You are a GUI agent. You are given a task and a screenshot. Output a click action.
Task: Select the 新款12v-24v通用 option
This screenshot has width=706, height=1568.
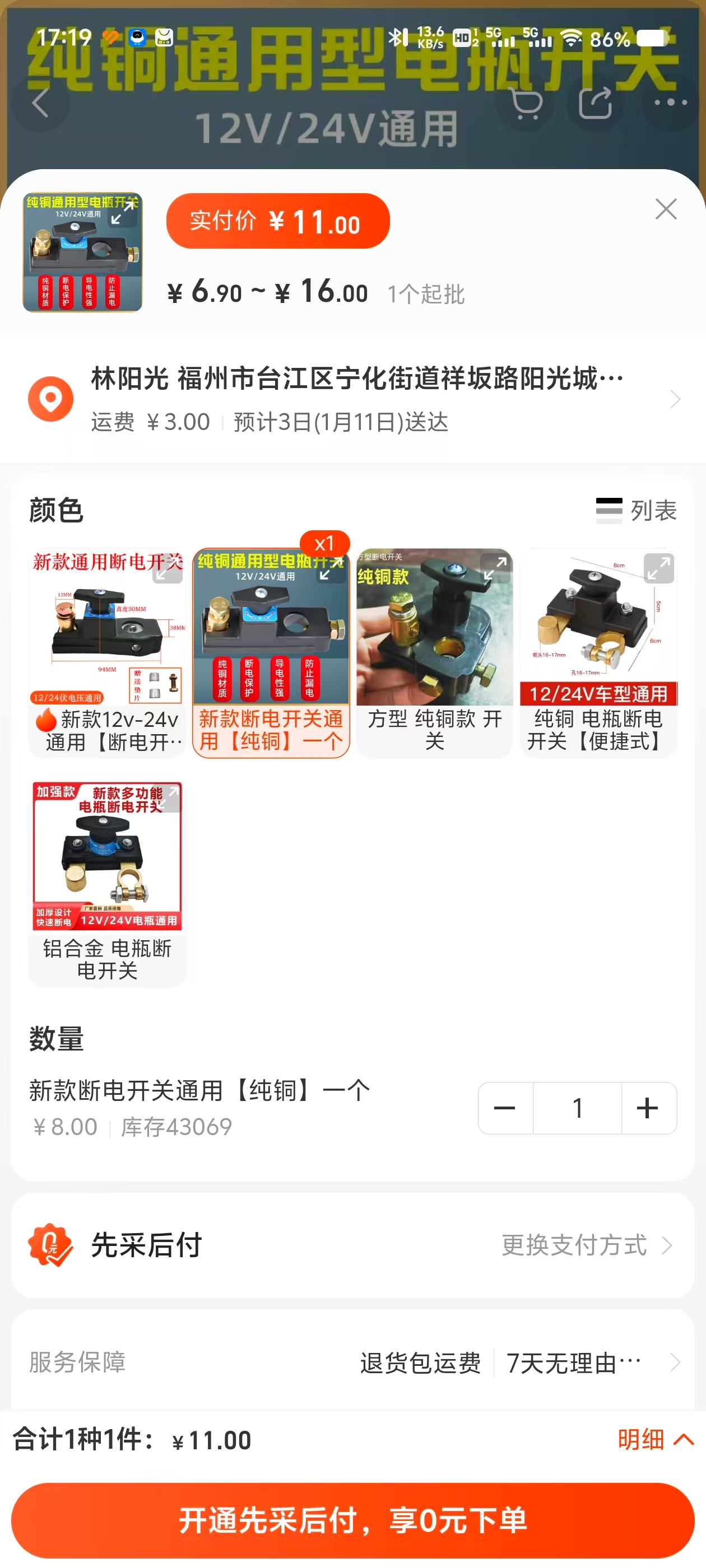(107, 652)
